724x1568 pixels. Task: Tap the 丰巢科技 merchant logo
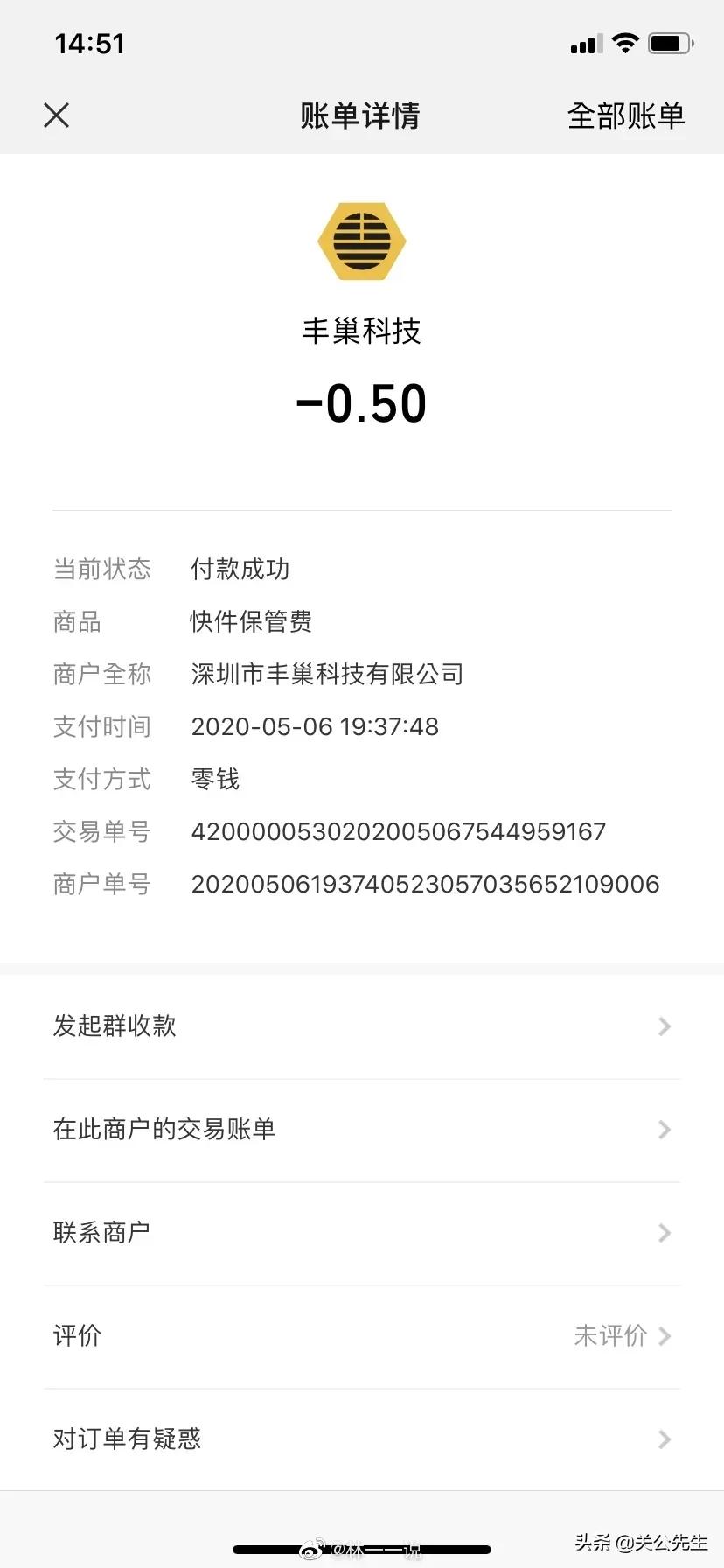tap(361, 242)
